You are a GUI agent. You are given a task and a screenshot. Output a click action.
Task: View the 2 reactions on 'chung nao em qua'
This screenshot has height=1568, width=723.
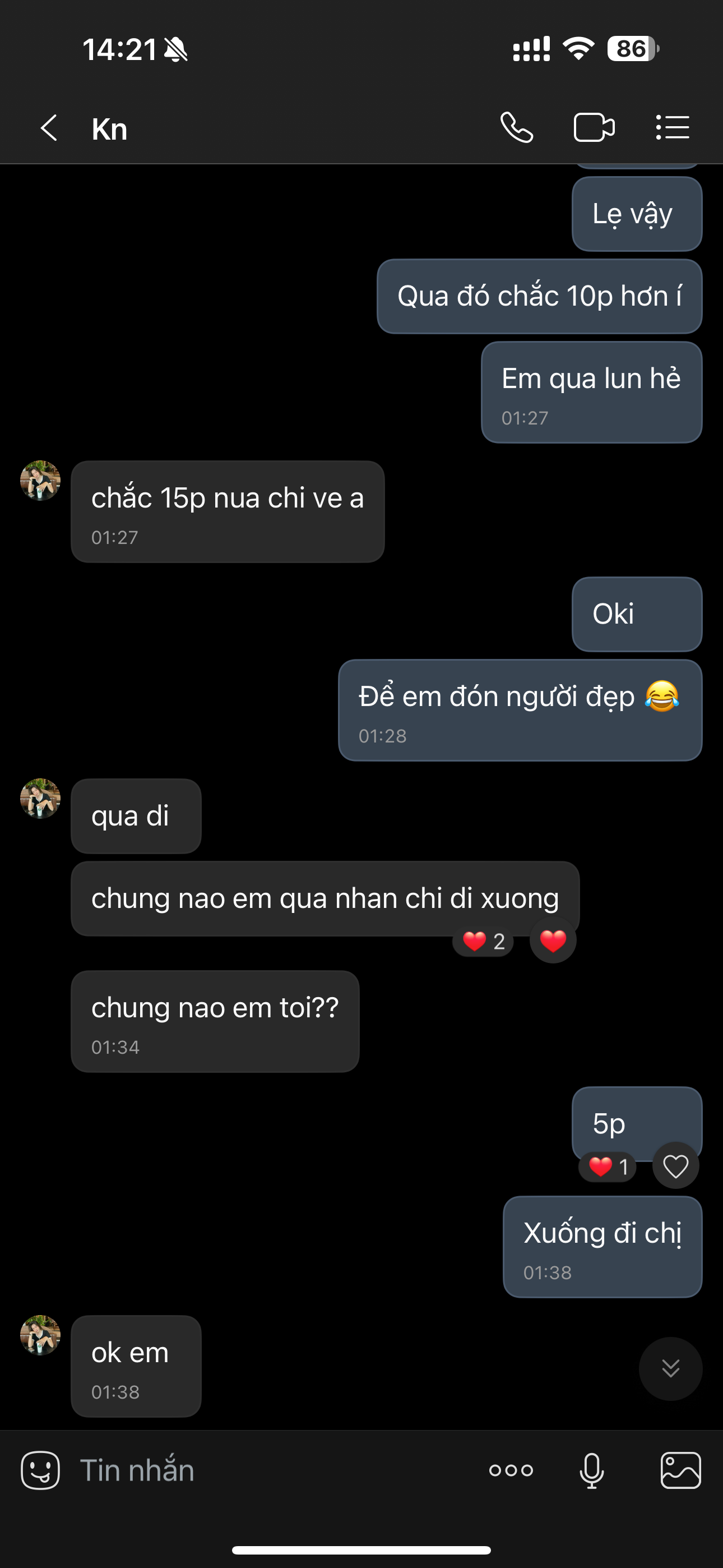point(483,942)
